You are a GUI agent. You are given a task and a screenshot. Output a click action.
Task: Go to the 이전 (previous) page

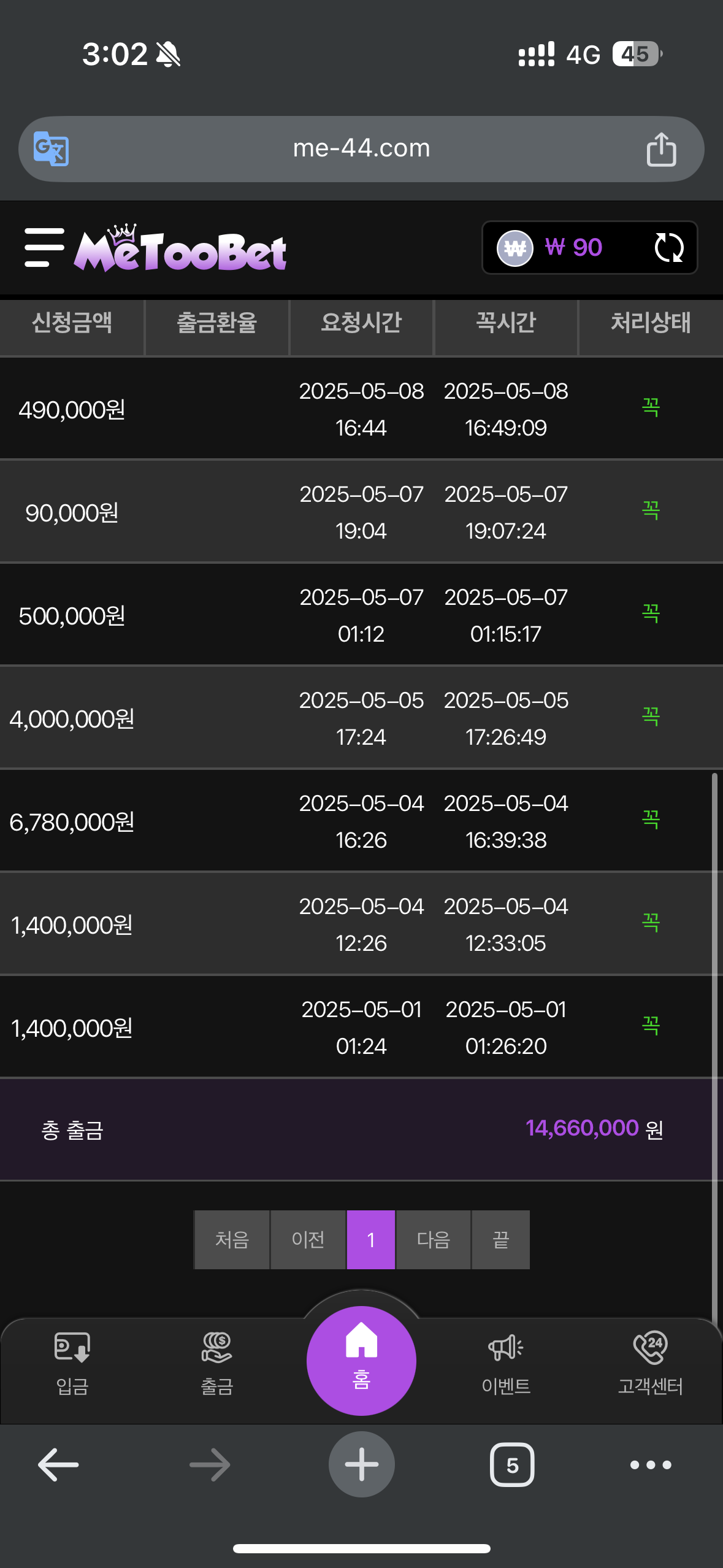click(x=308, y=1240)
